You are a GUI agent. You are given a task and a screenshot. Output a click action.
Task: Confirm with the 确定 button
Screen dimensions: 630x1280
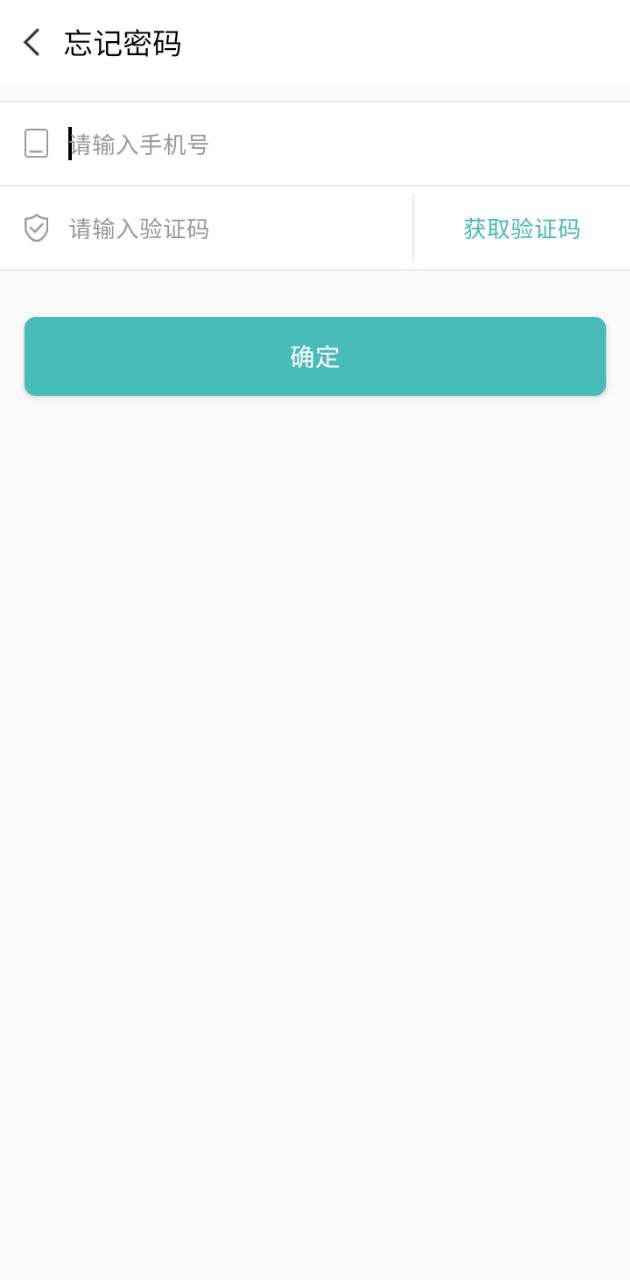[x=315, y=357]
